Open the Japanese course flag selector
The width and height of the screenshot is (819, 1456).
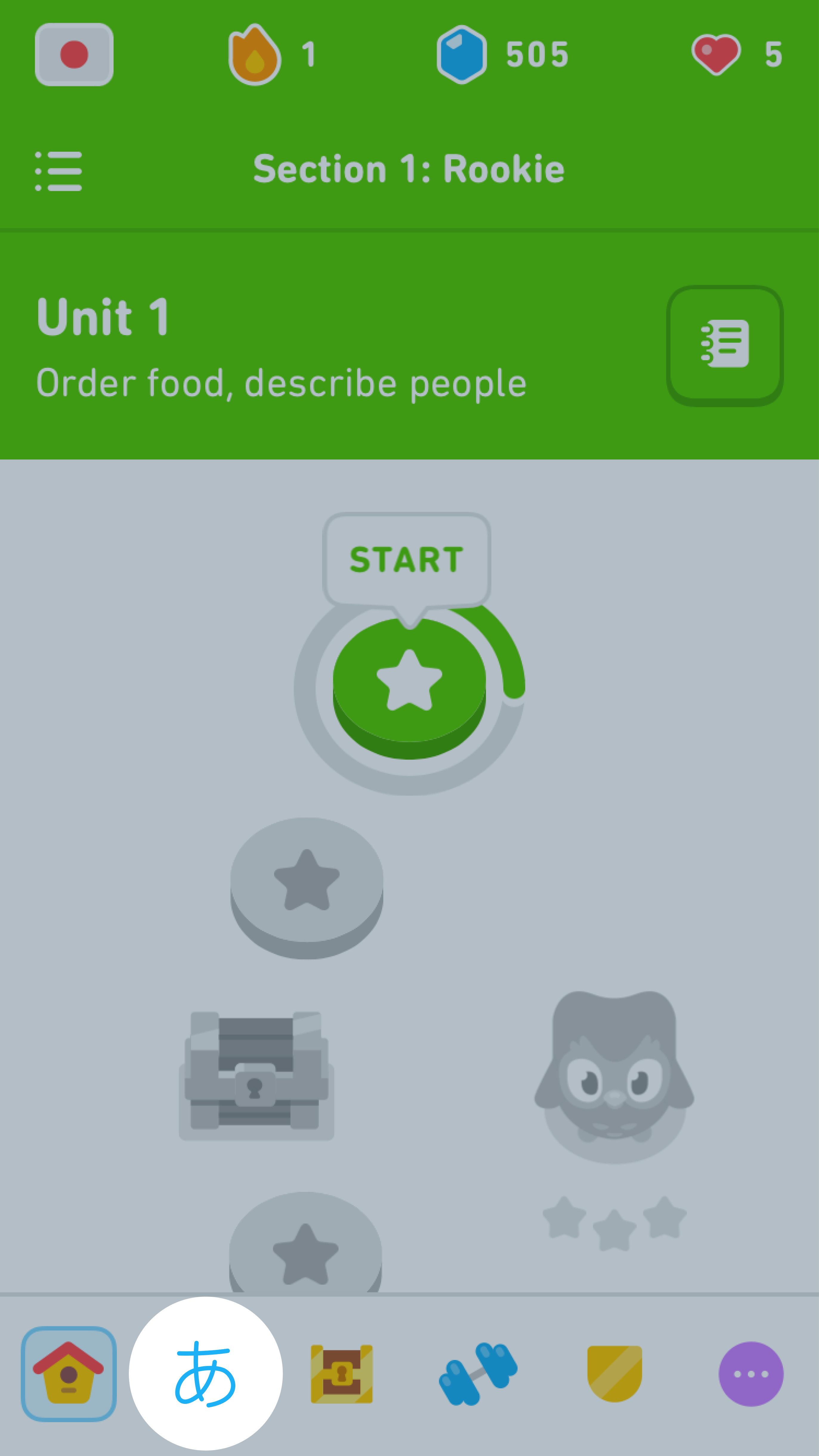point(74,54)
